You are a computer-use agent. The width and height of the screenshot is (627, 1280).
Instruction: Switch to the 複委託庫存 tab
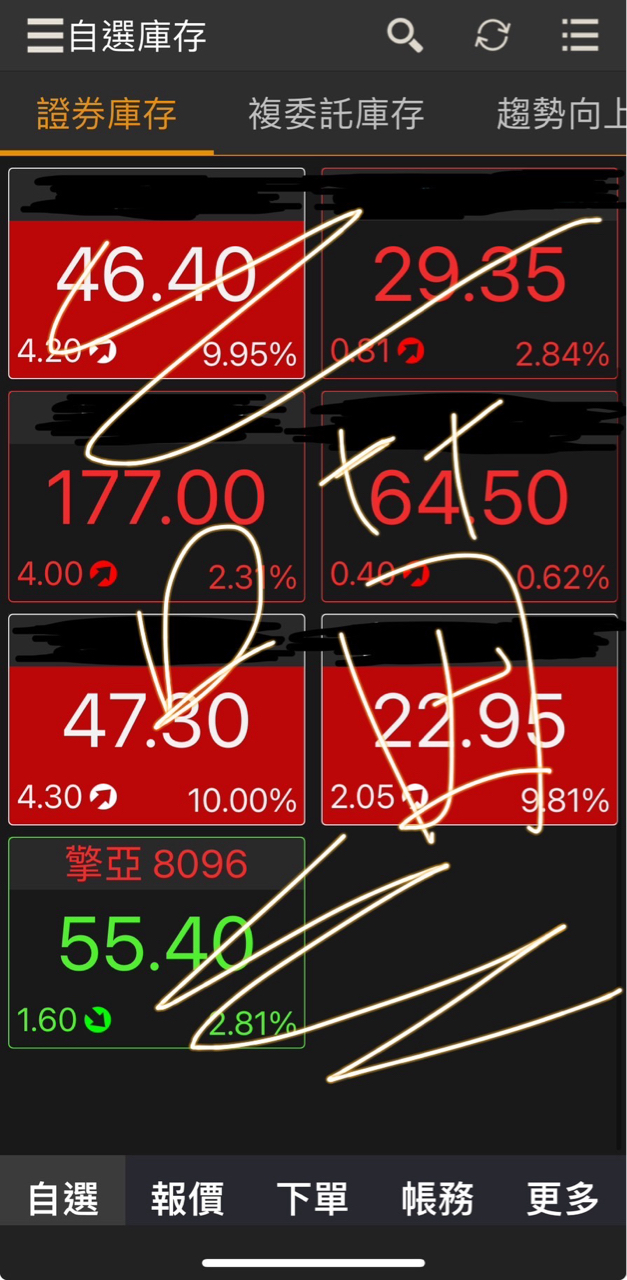point(336,113)
